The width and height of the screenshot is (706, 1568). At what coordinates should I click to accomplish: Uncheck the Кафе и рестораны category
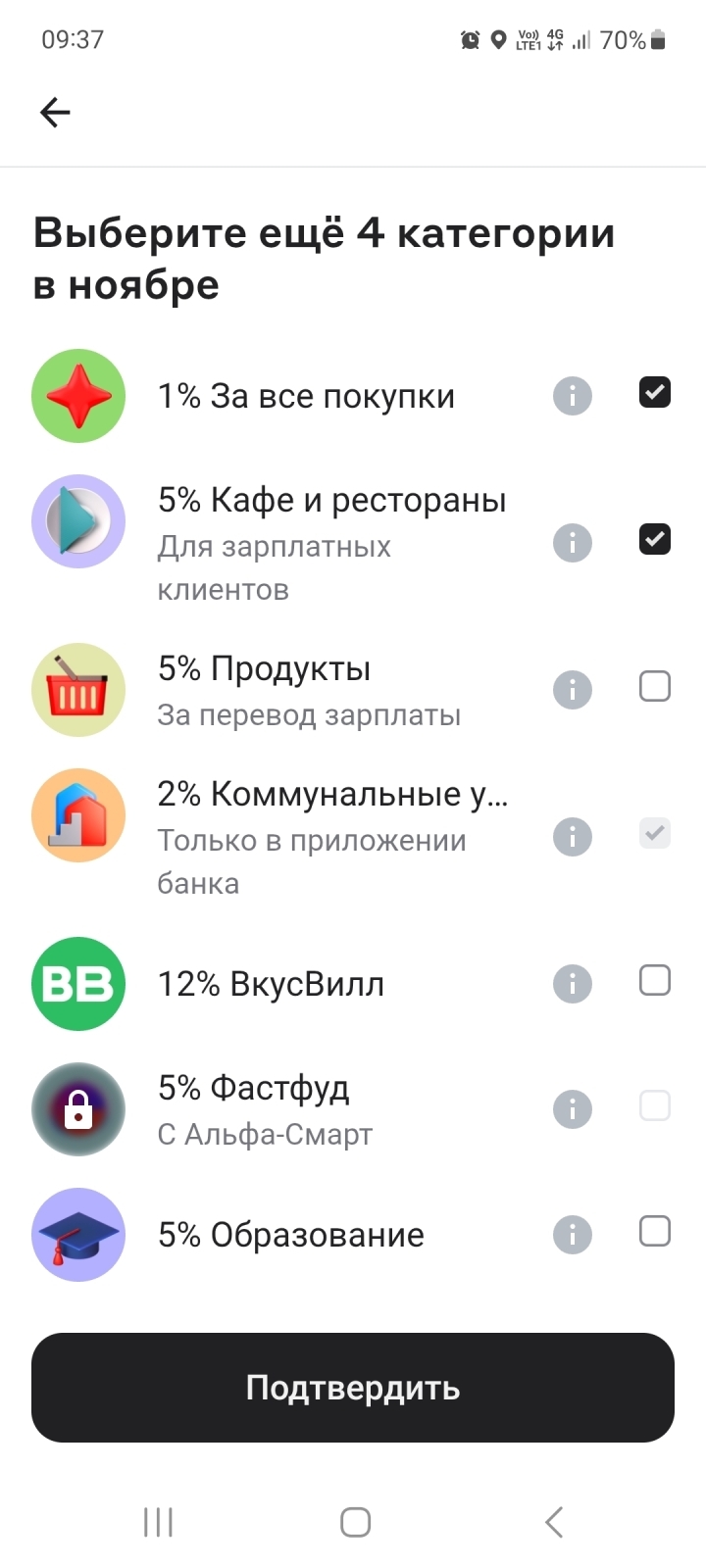coord(654,539)
